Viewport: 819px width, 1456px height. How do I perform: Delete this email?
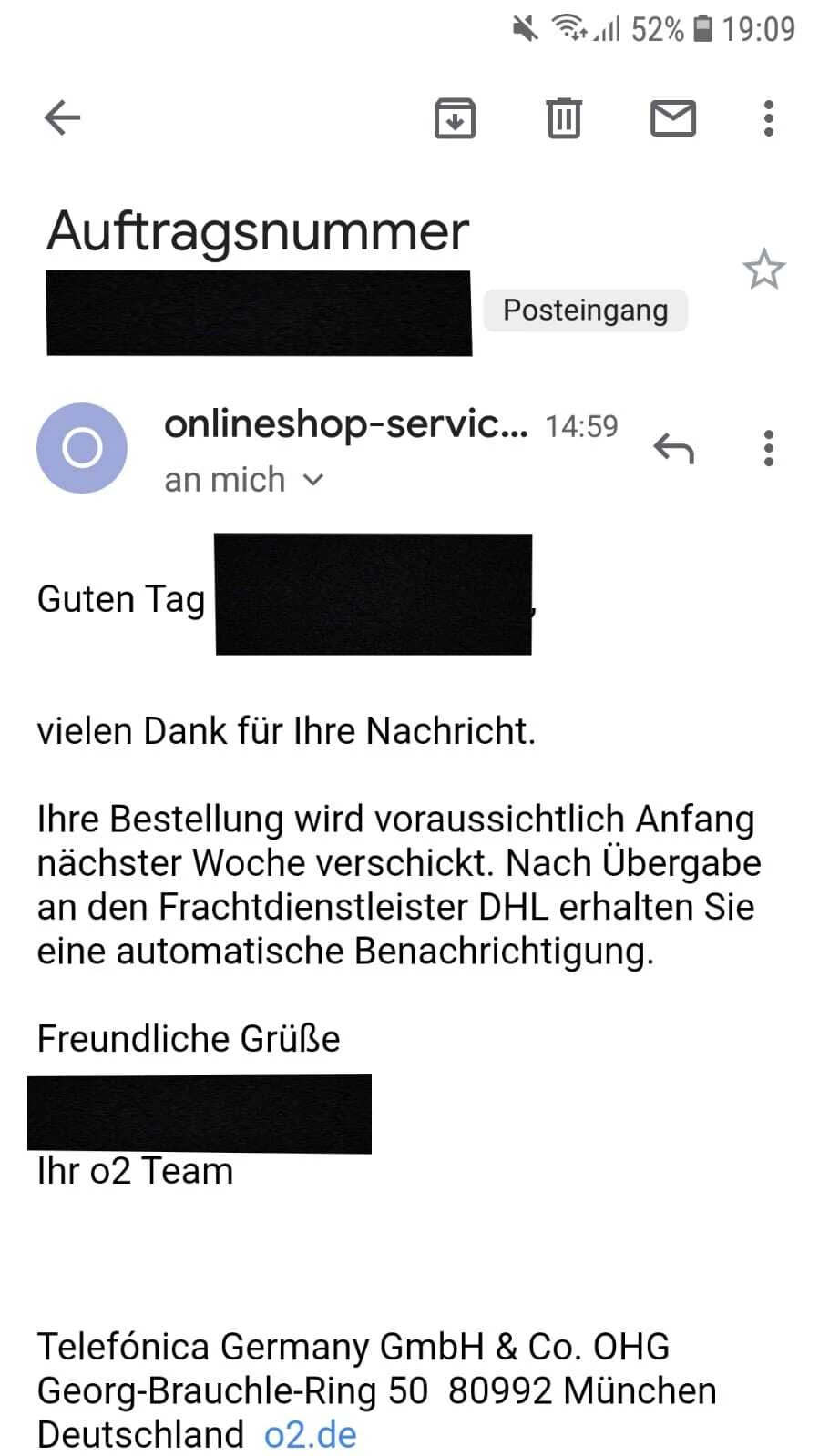(x=563, y=118)
